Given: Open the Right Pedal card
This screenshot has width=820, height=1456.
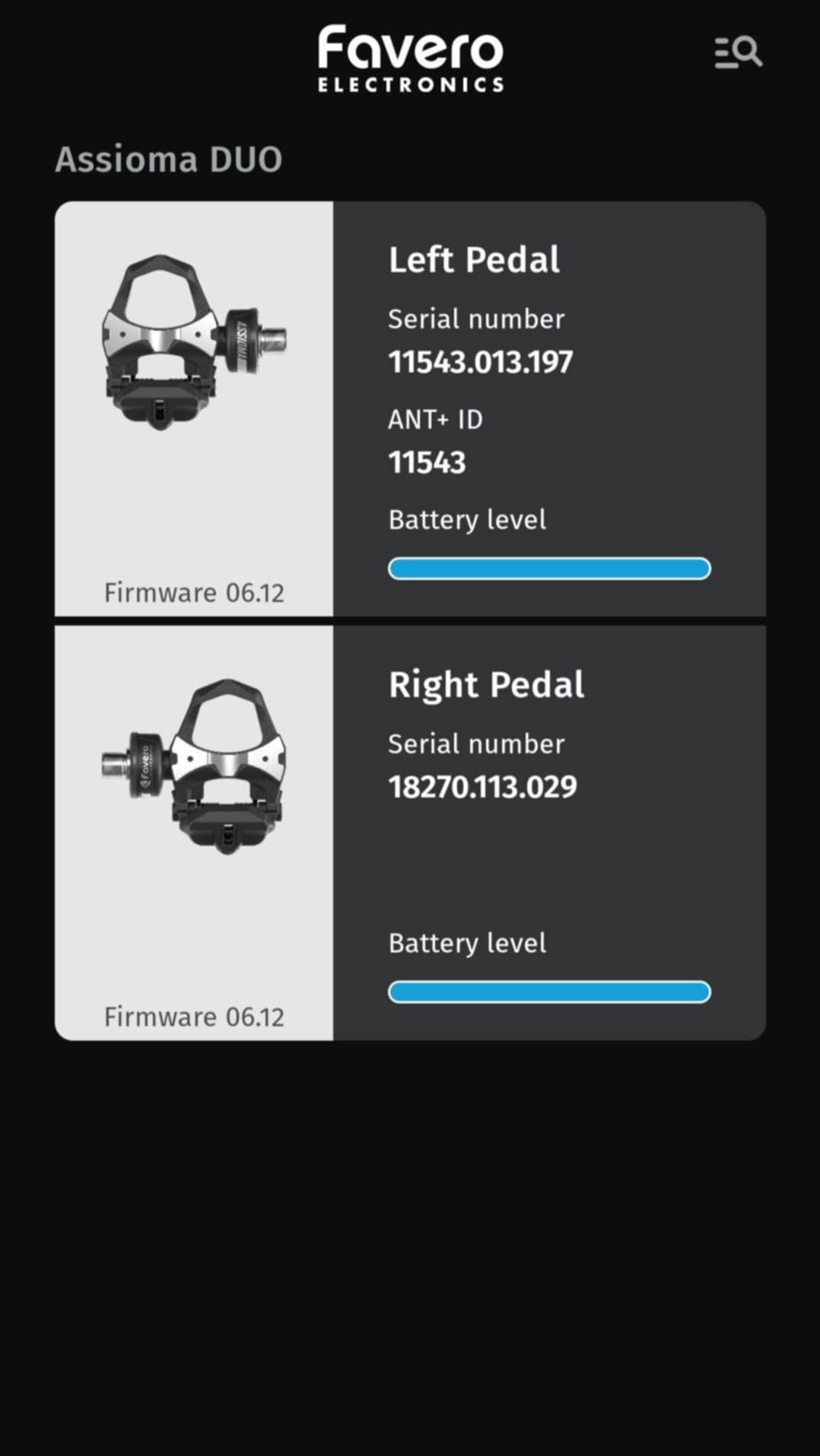Looking at the screenshot, I should 410,833.
